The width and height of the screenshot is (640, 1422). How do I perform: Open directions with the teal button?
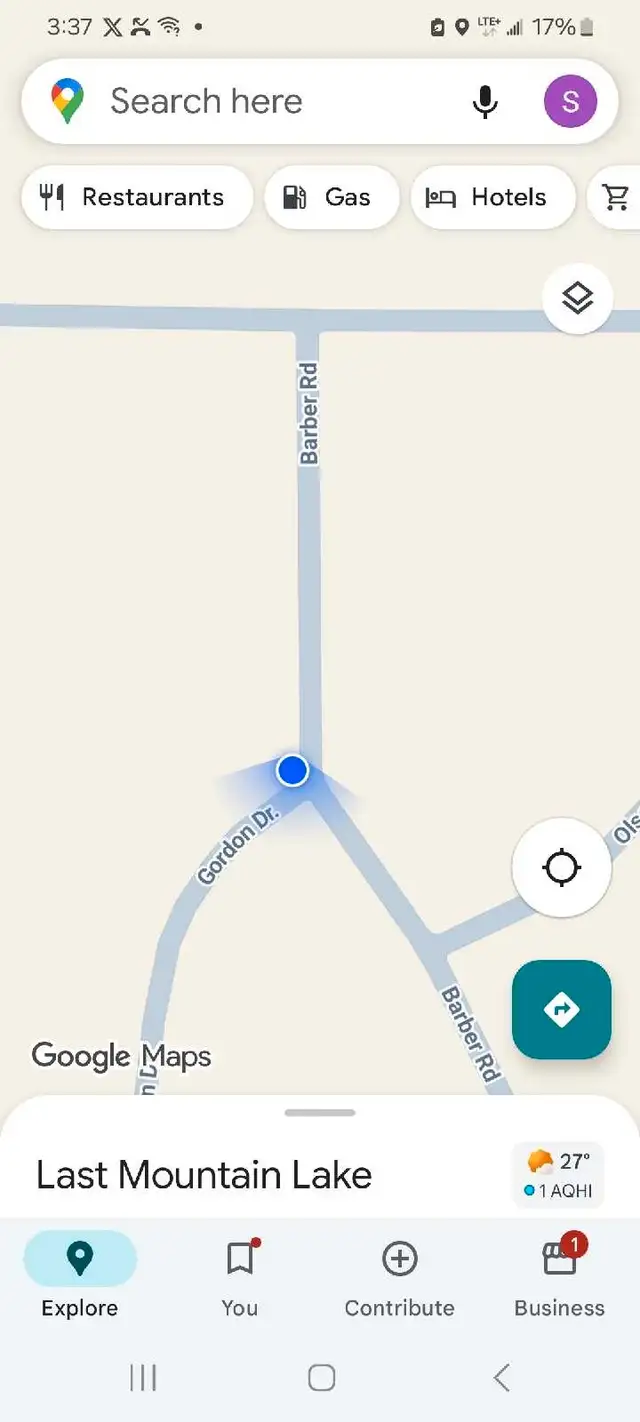[561, 1010]
